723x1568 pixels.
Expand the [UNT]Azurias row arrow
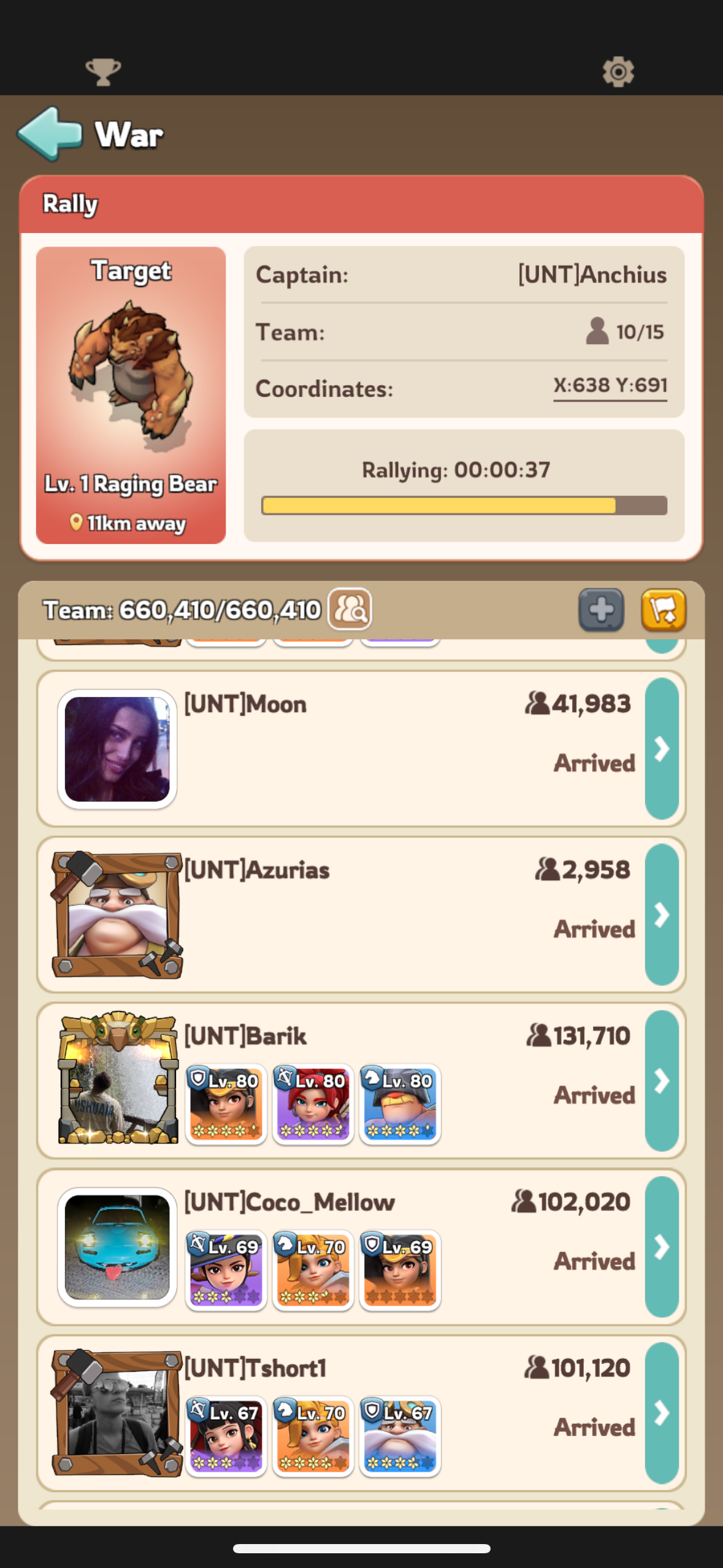point(662,915)
